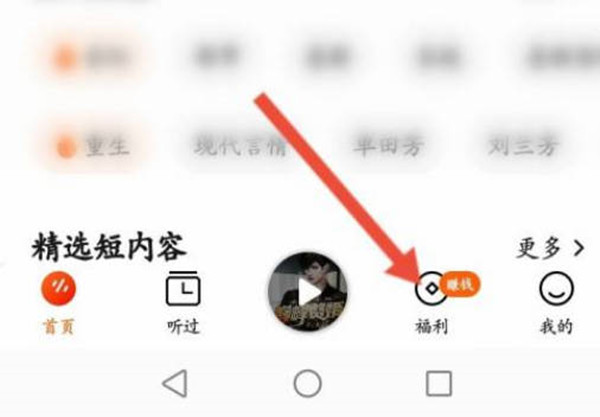Screen dimensions: 600x417
Task: Go to the 听过 tab
Action: click(x=183, y=302)
